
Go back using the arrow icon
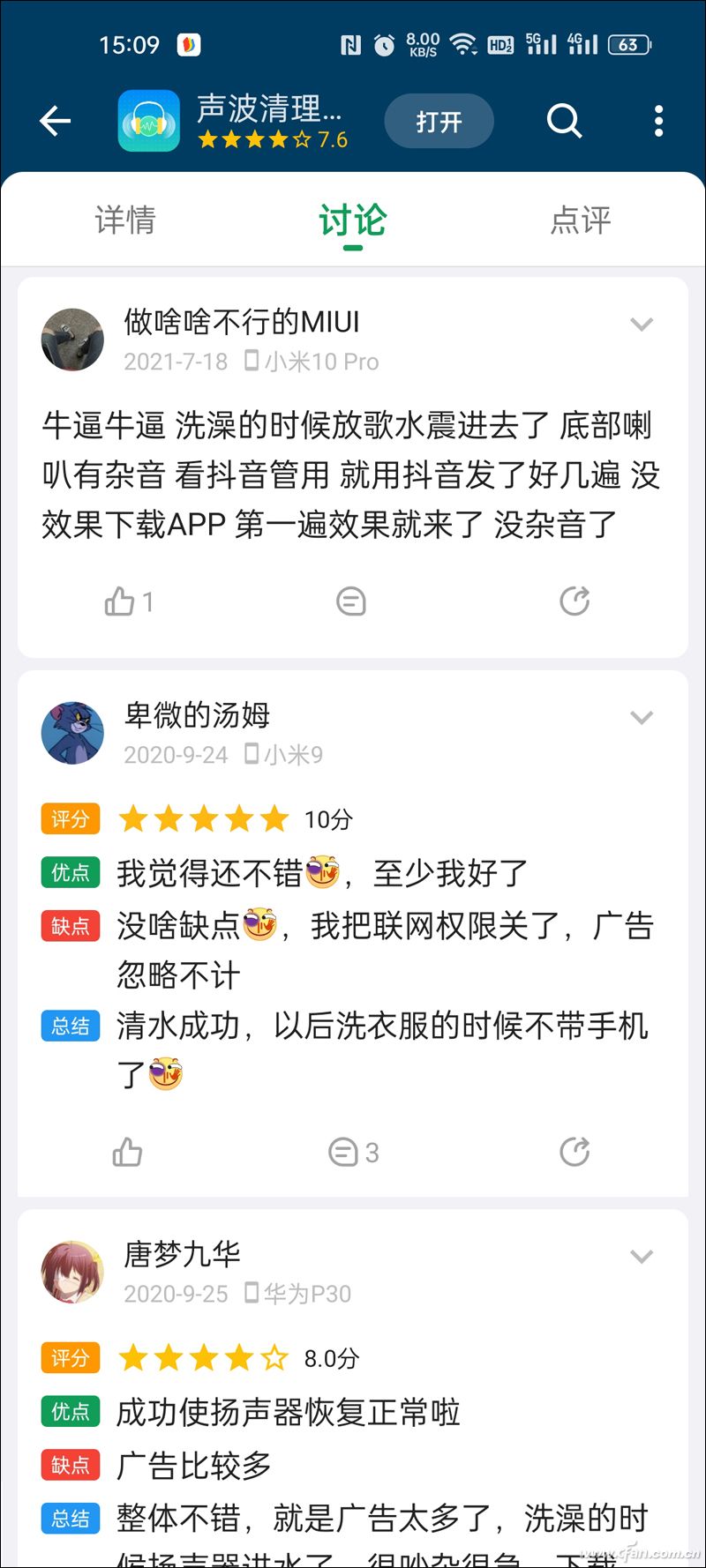(55, 121)
